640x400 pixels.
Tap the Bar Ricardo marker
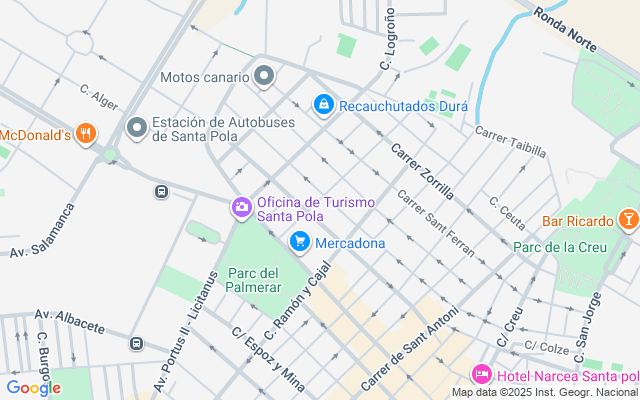[627, 219]
